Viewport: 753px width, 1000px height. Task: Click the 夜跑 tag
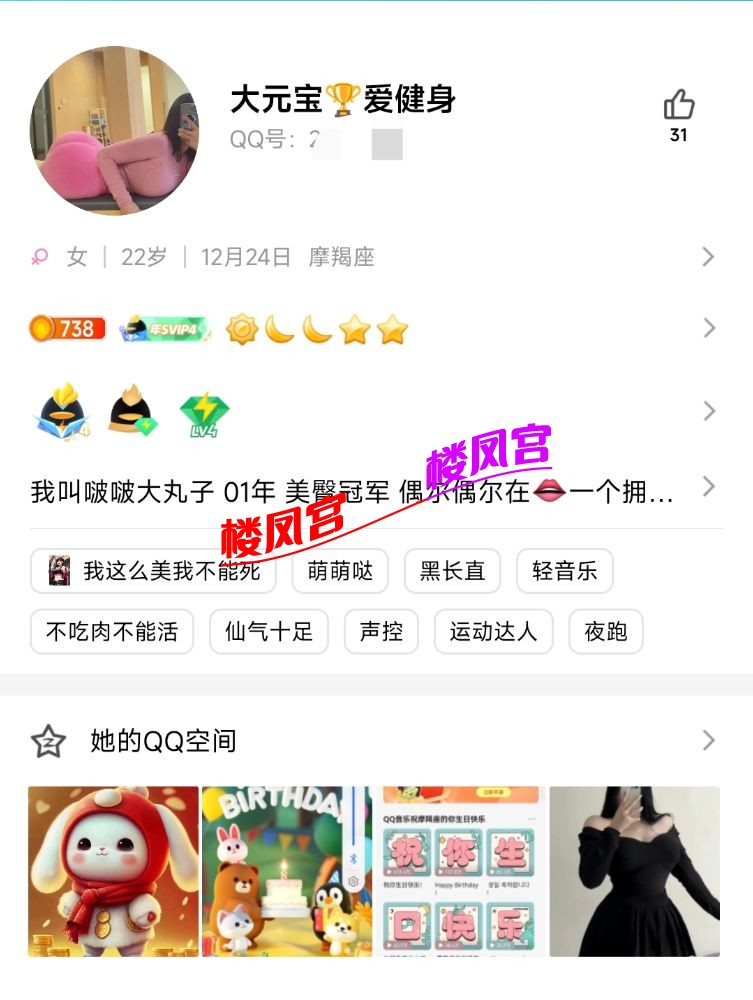[x=606, y=632]
